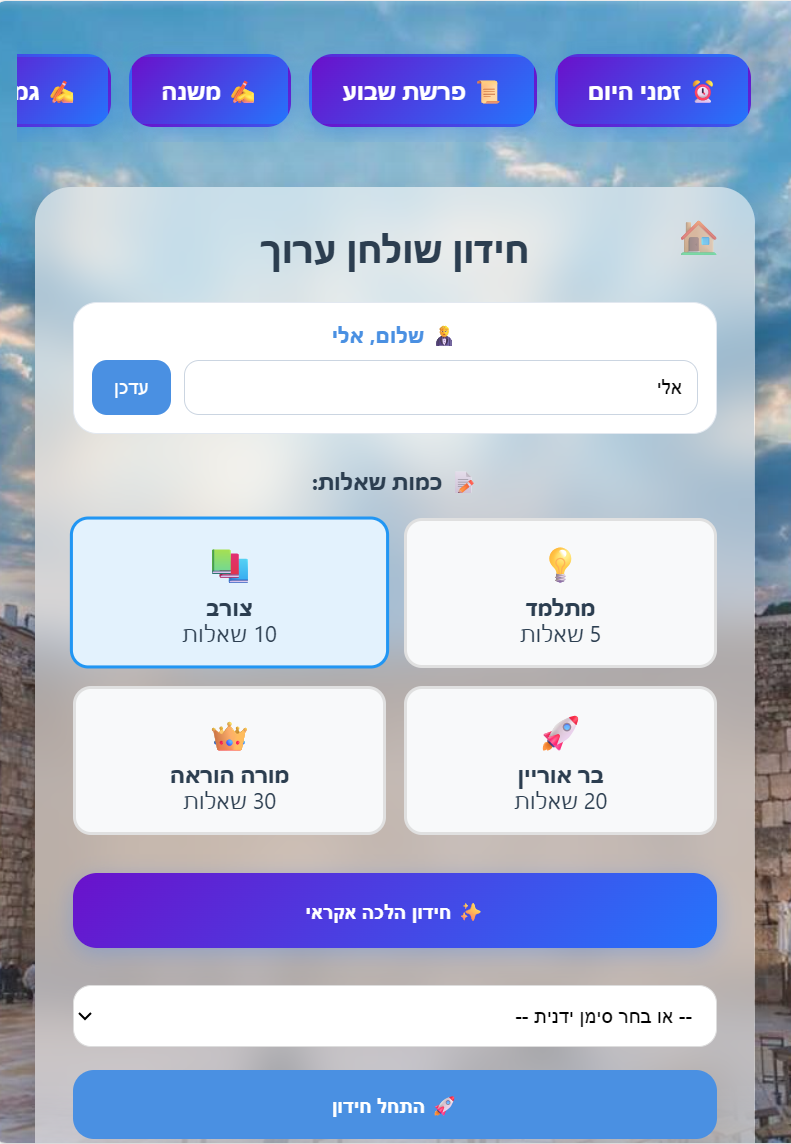The height and width of the screenshot is (1144, 791).
Task: Switch to the פרשת שבוע tab
Action: coord(422,91)
